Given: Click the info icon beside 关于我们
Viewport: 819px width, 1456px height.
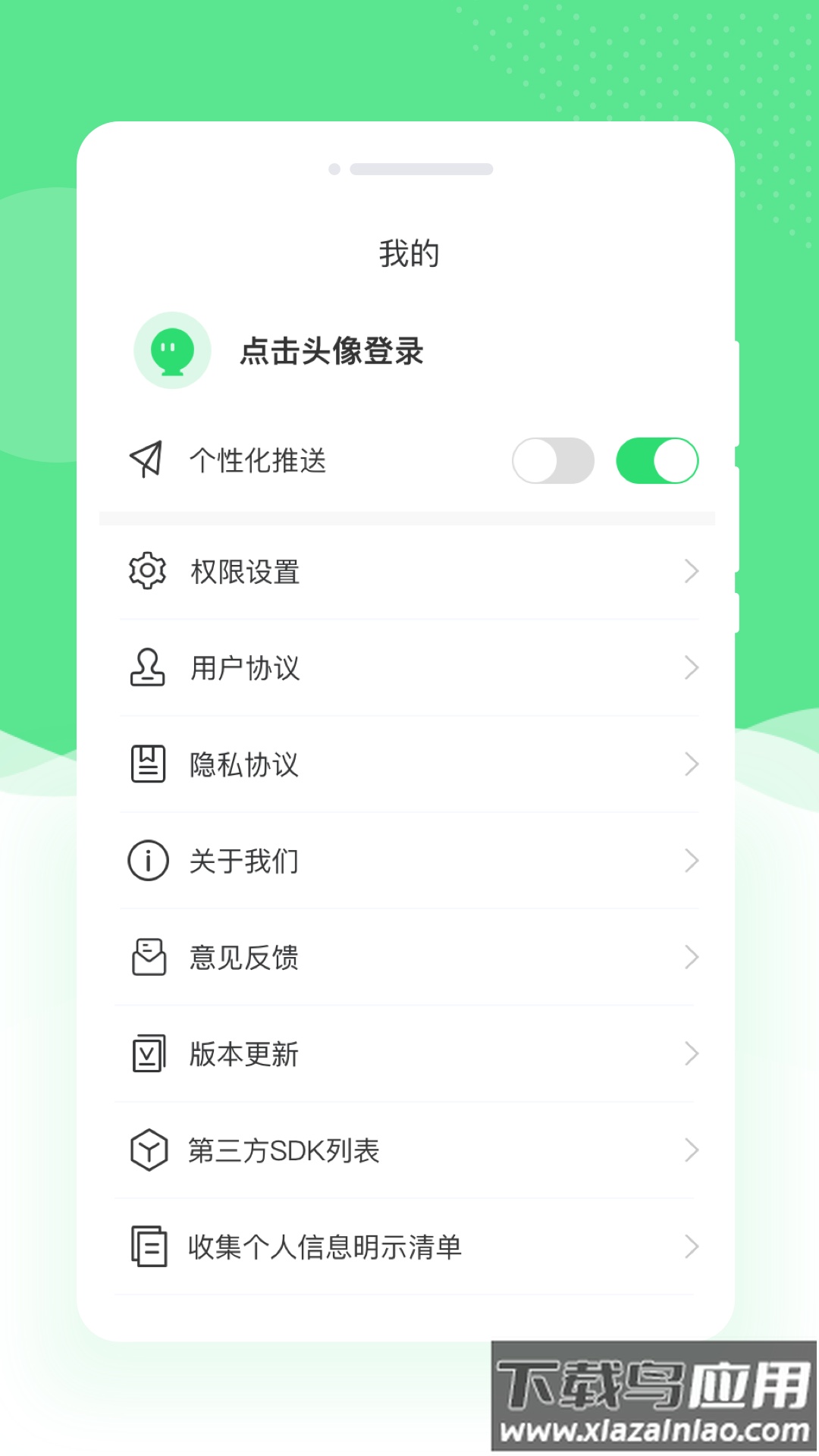Looking at the screenshot, I should click(x=149, y=860).
